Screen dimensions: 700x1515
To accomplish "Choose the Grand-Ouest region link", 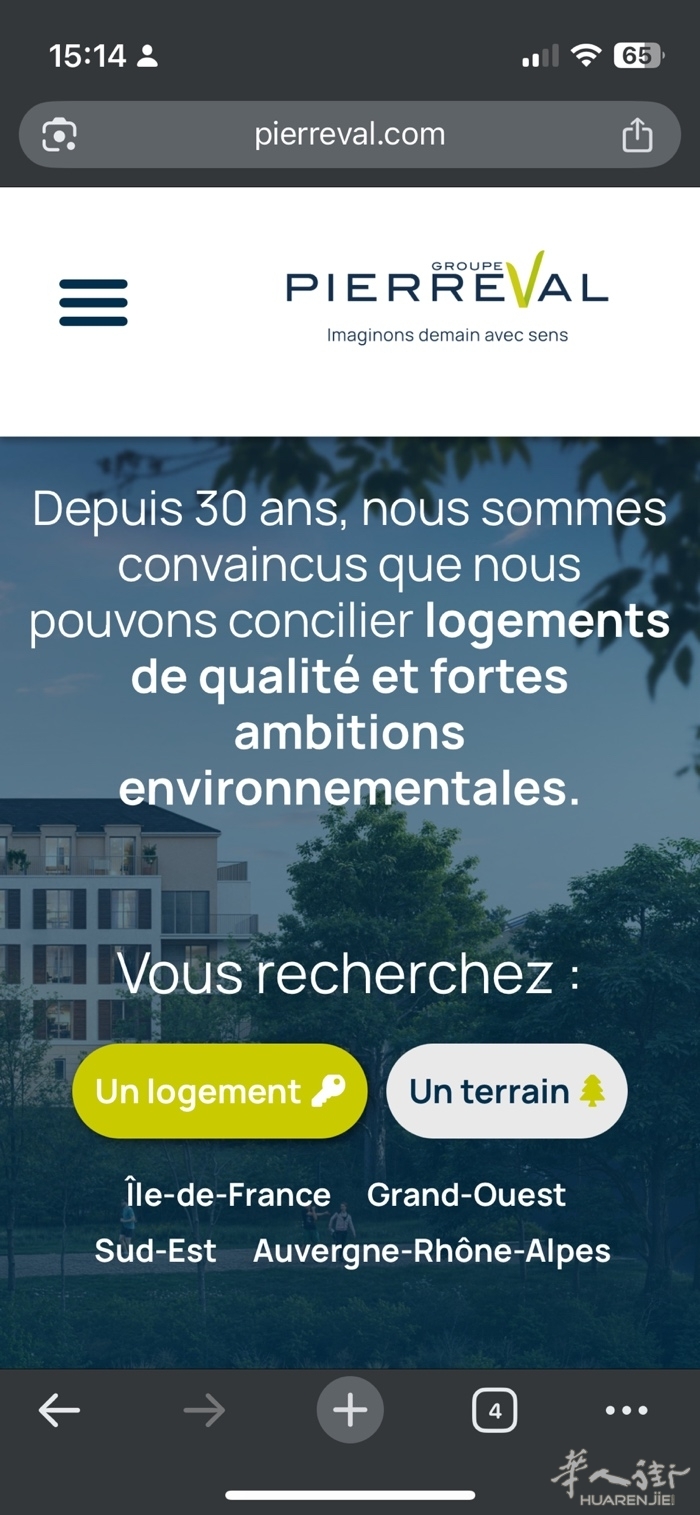I will point(466,1194).
